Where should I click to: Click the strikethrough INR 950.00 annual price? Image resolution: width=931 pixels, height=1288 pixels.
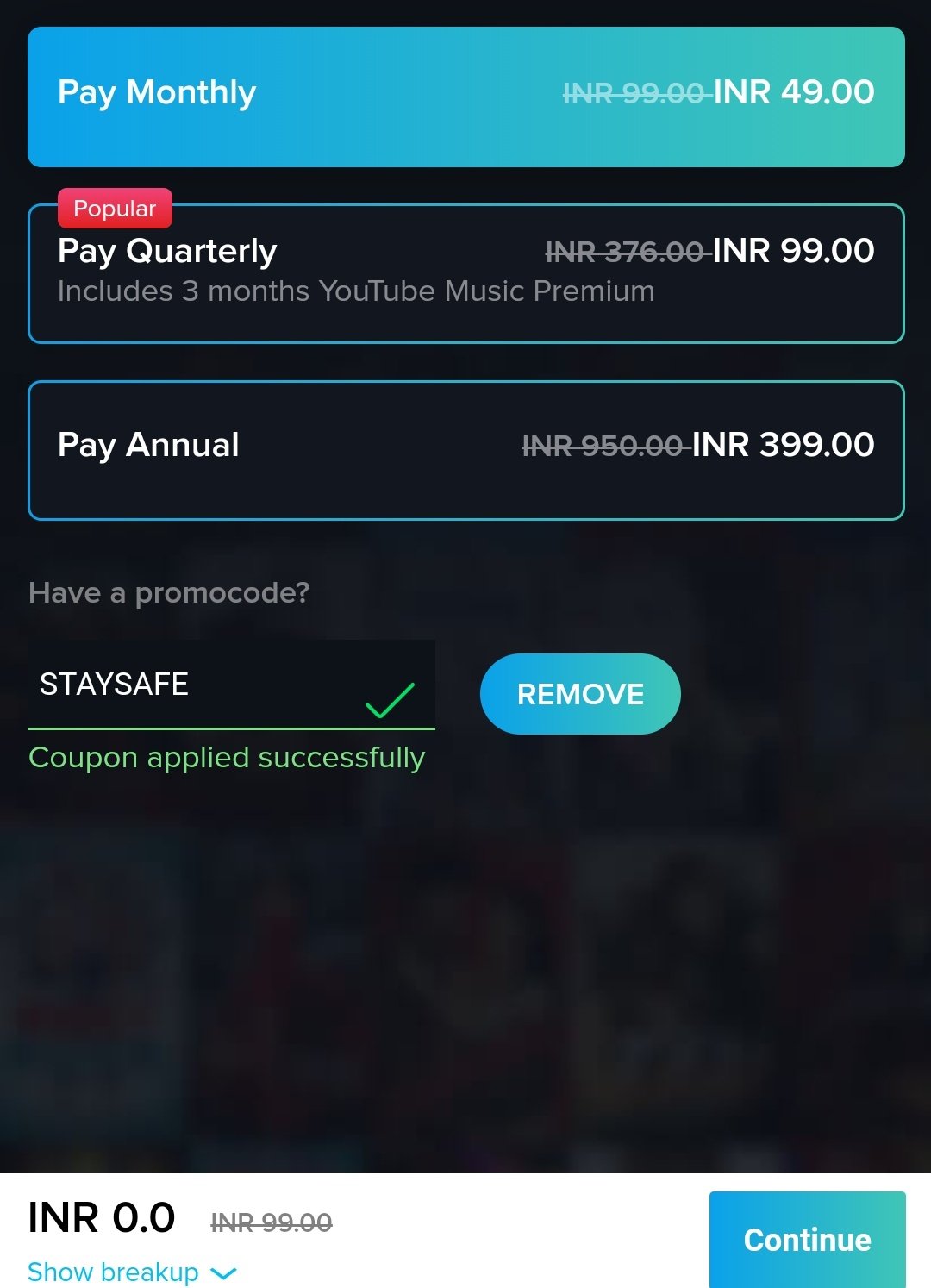coord(602,445)
